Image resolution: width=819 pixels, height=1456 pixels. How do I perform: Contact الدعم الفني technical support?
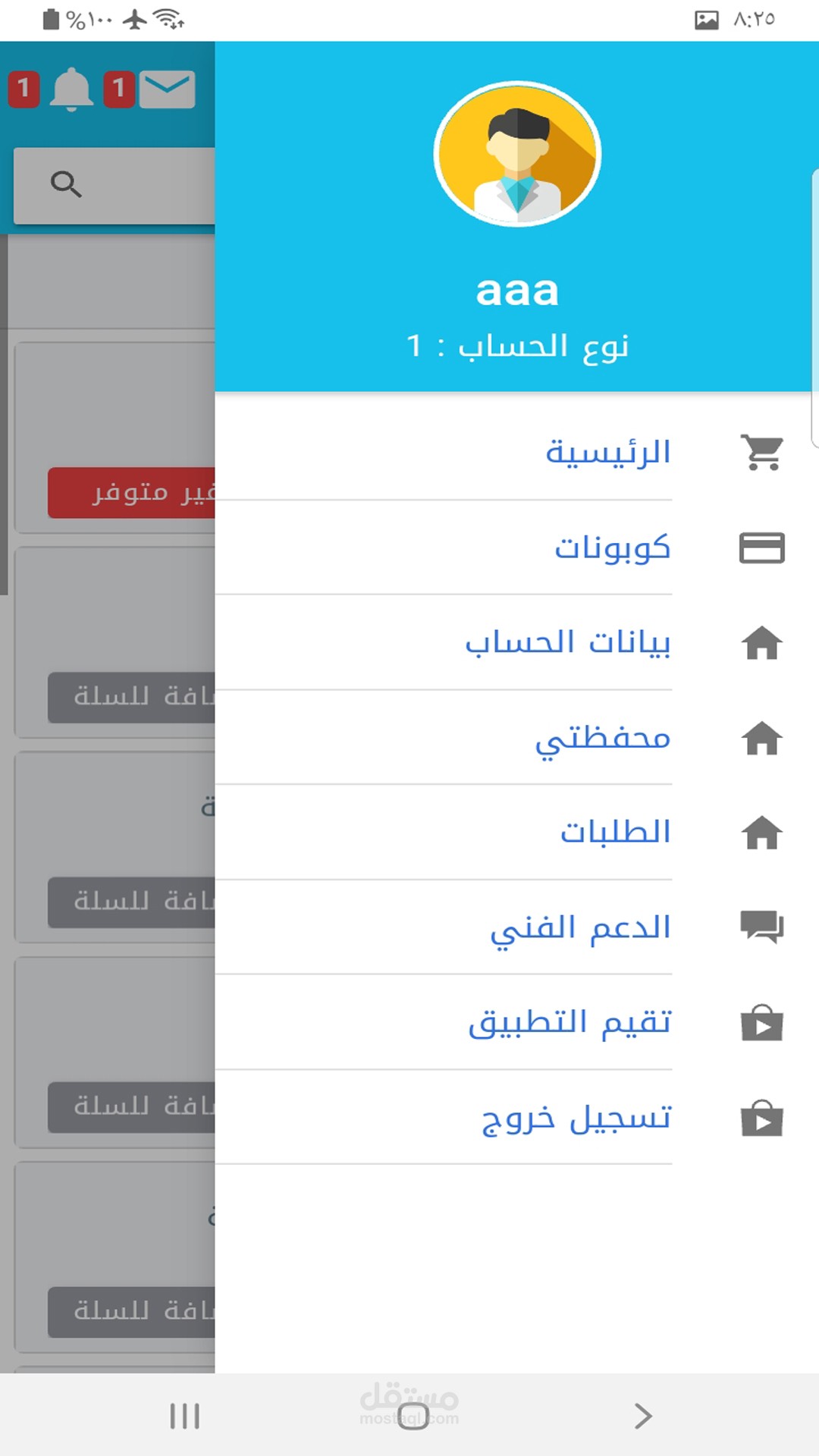click(580, 927)
